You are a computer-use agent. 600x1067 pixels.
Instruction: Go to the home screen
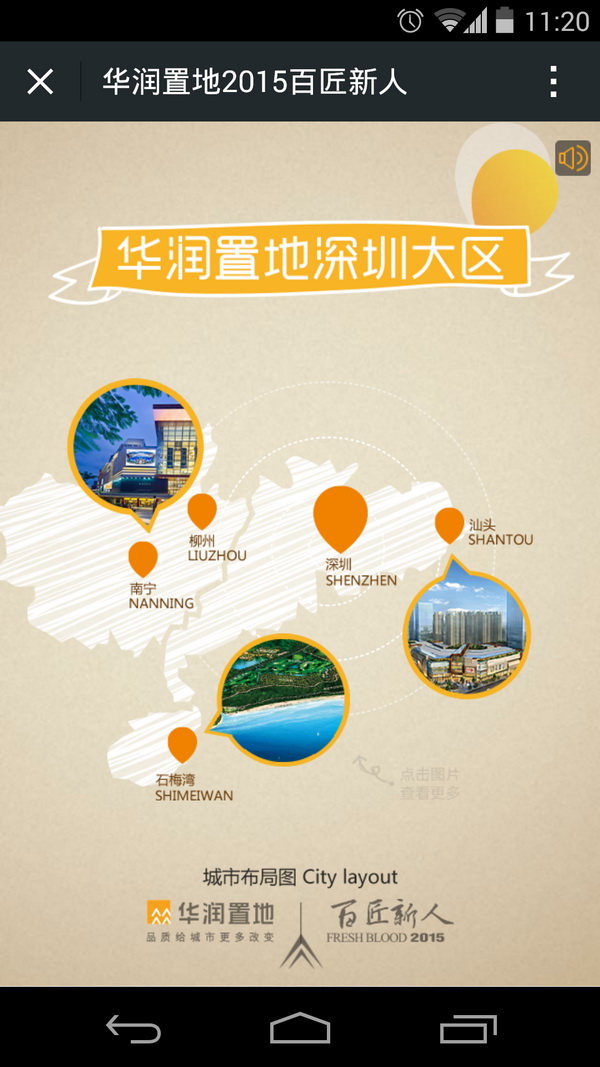click(x=300, y=1028)
